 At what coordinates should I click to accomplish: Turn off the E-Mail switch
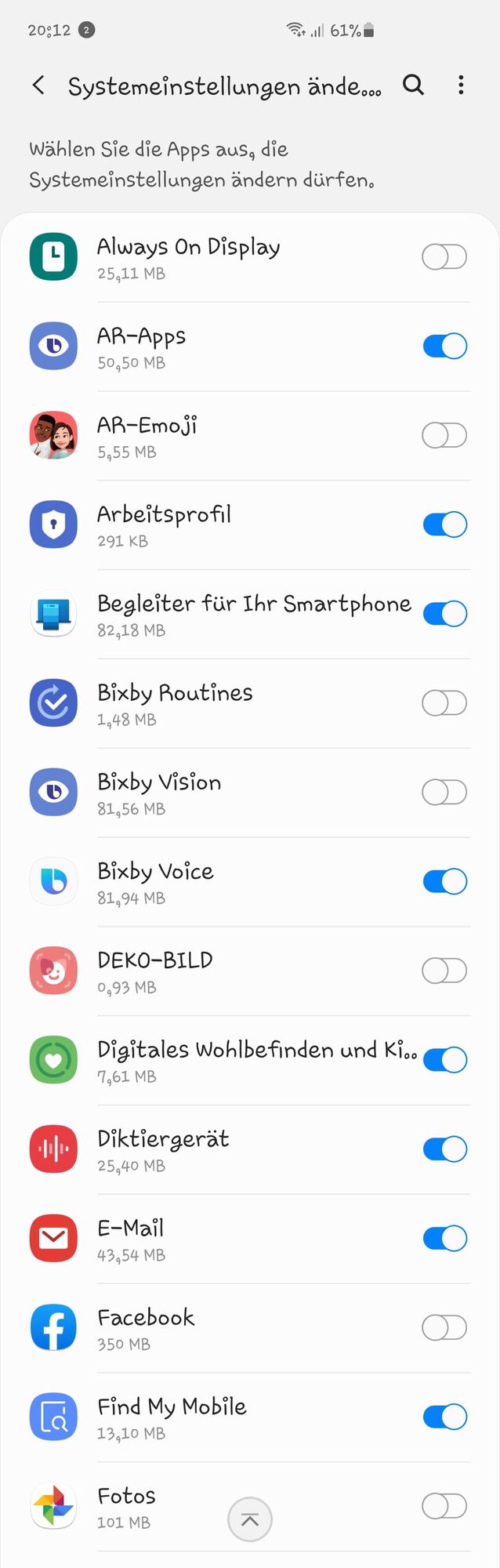pyautogui.click(x=444, y=1239)
